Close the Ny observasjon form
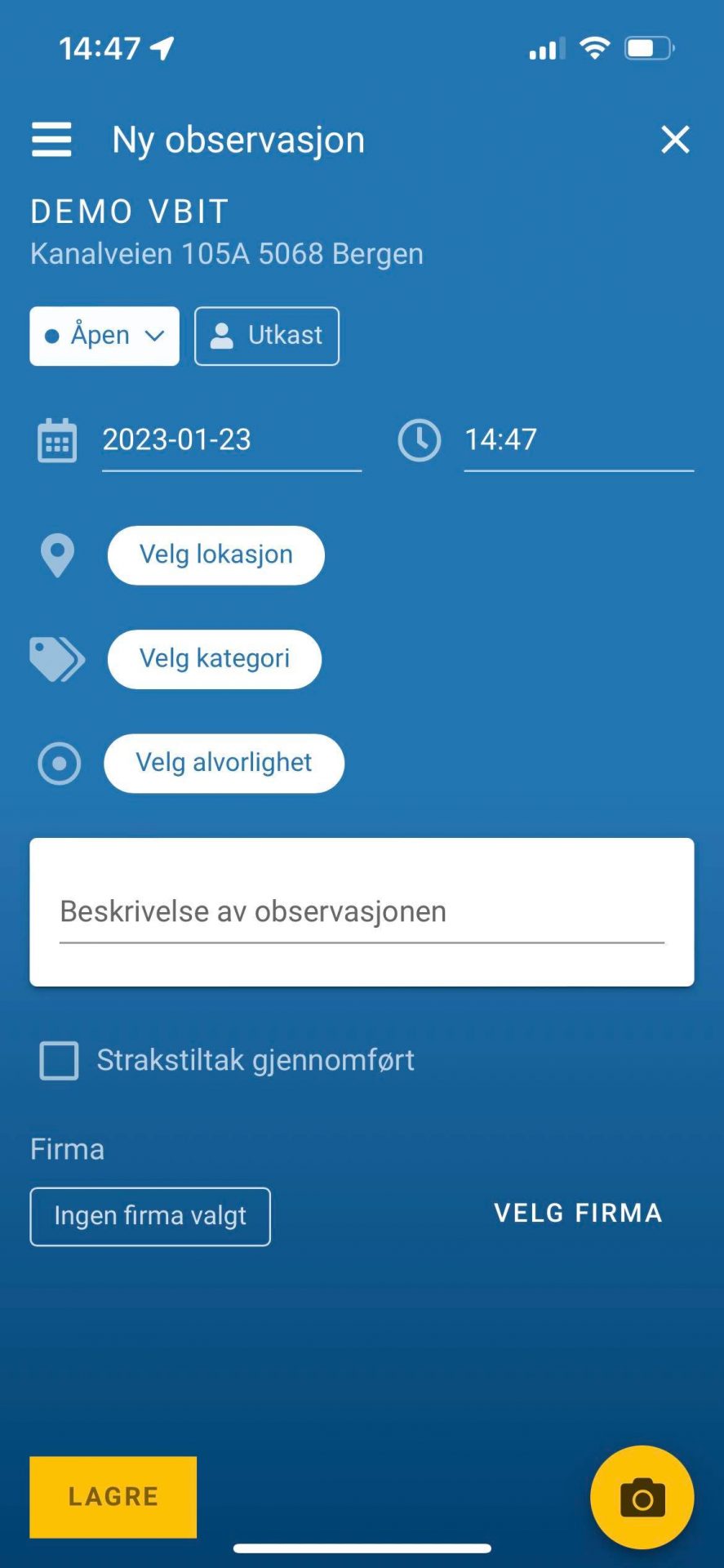Image resolution: width=724 pixels, height=1568 pixels. click(675, 139)
